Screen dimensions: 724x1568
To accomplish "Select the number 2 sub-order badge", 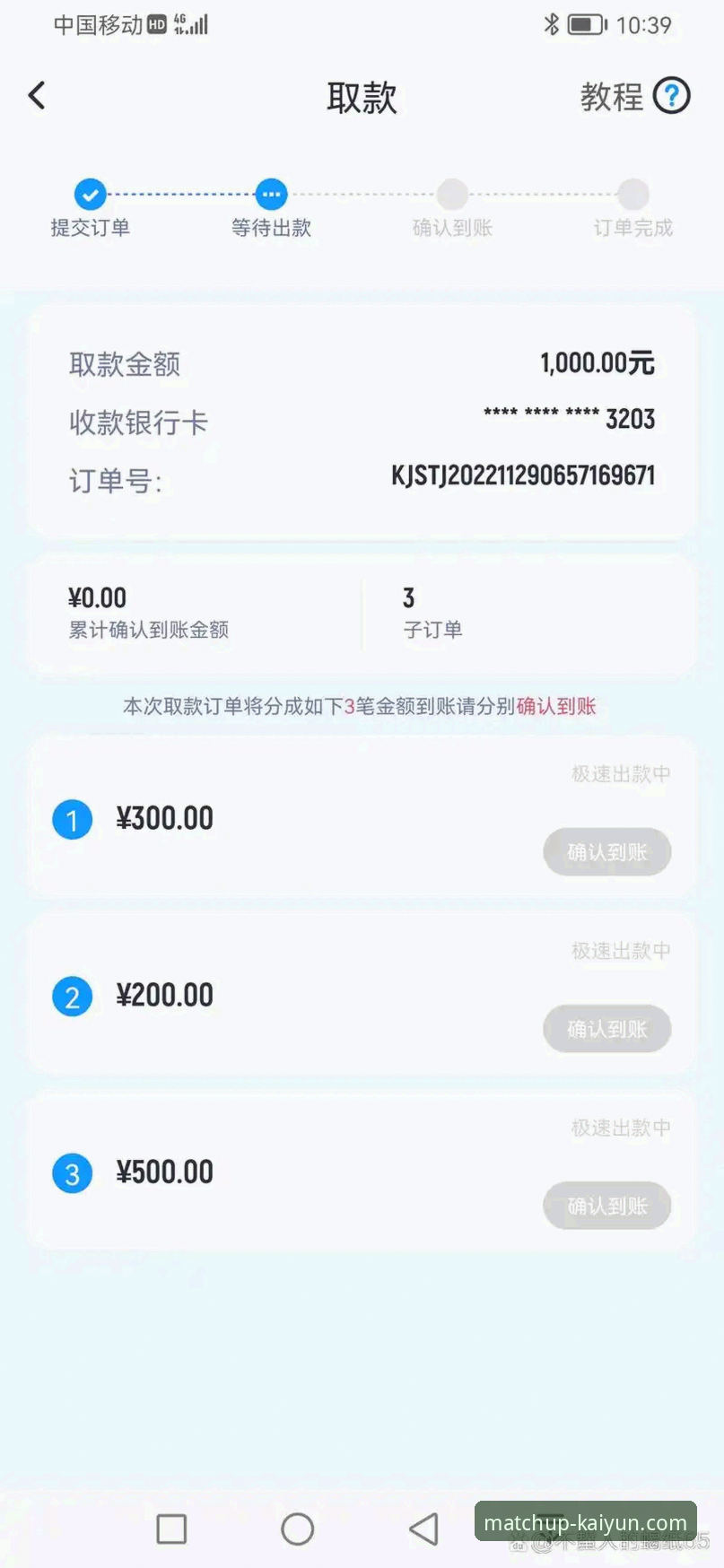I will (72, 996).
